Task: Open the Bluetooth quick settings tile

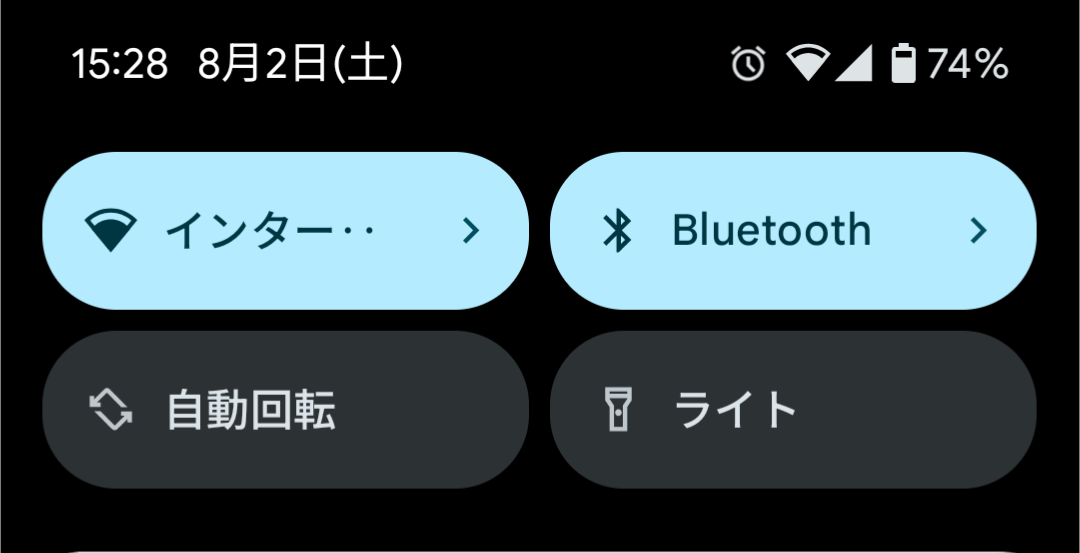Action: (x=793, y=231)
